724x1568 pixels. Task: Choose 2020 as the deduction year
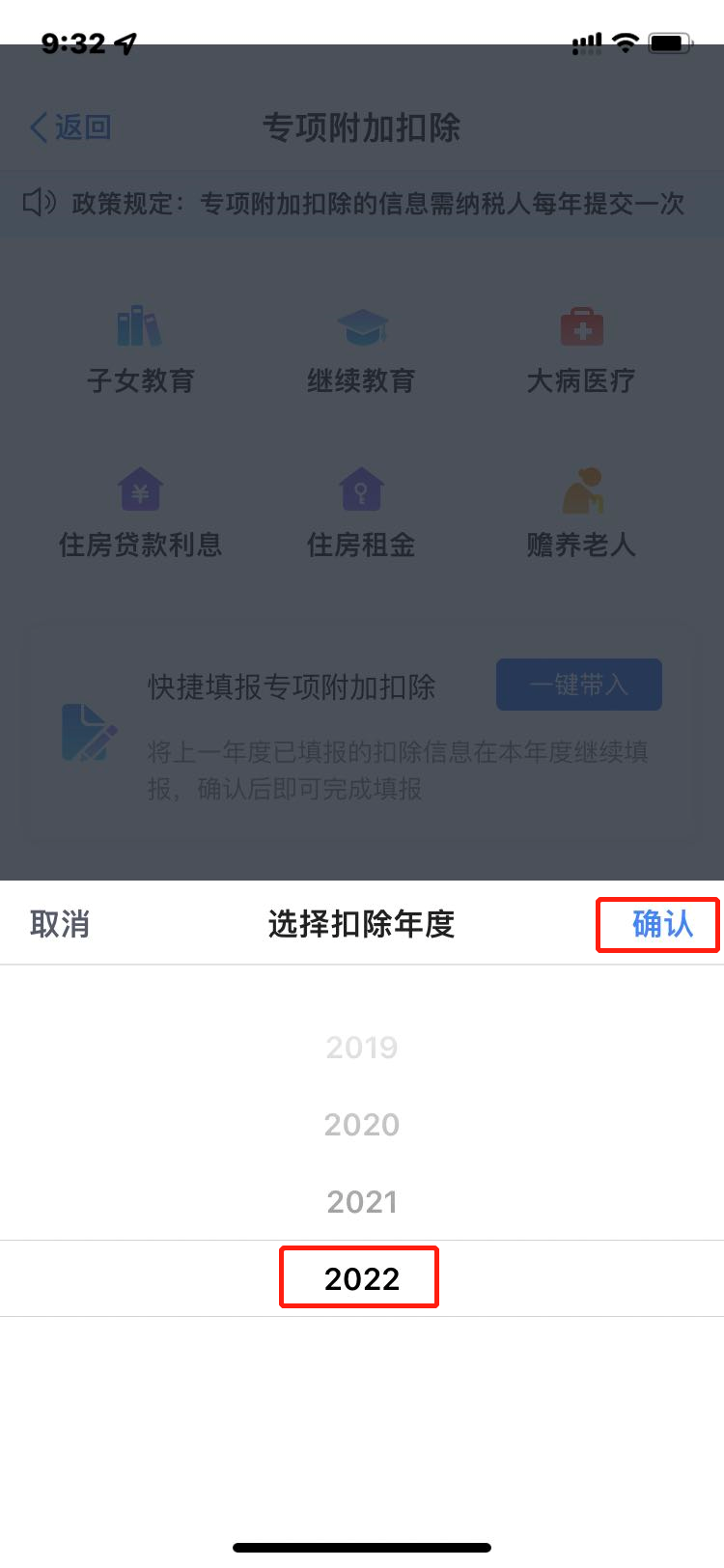coord(362,1124)
